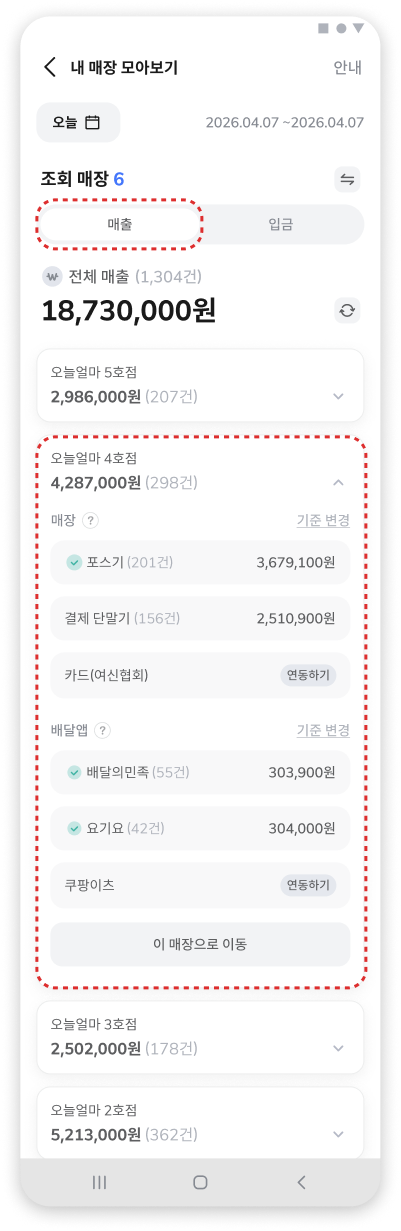401x1231 pixels.
Task: Switch to the 입금 tab
Action: [281, 225]
